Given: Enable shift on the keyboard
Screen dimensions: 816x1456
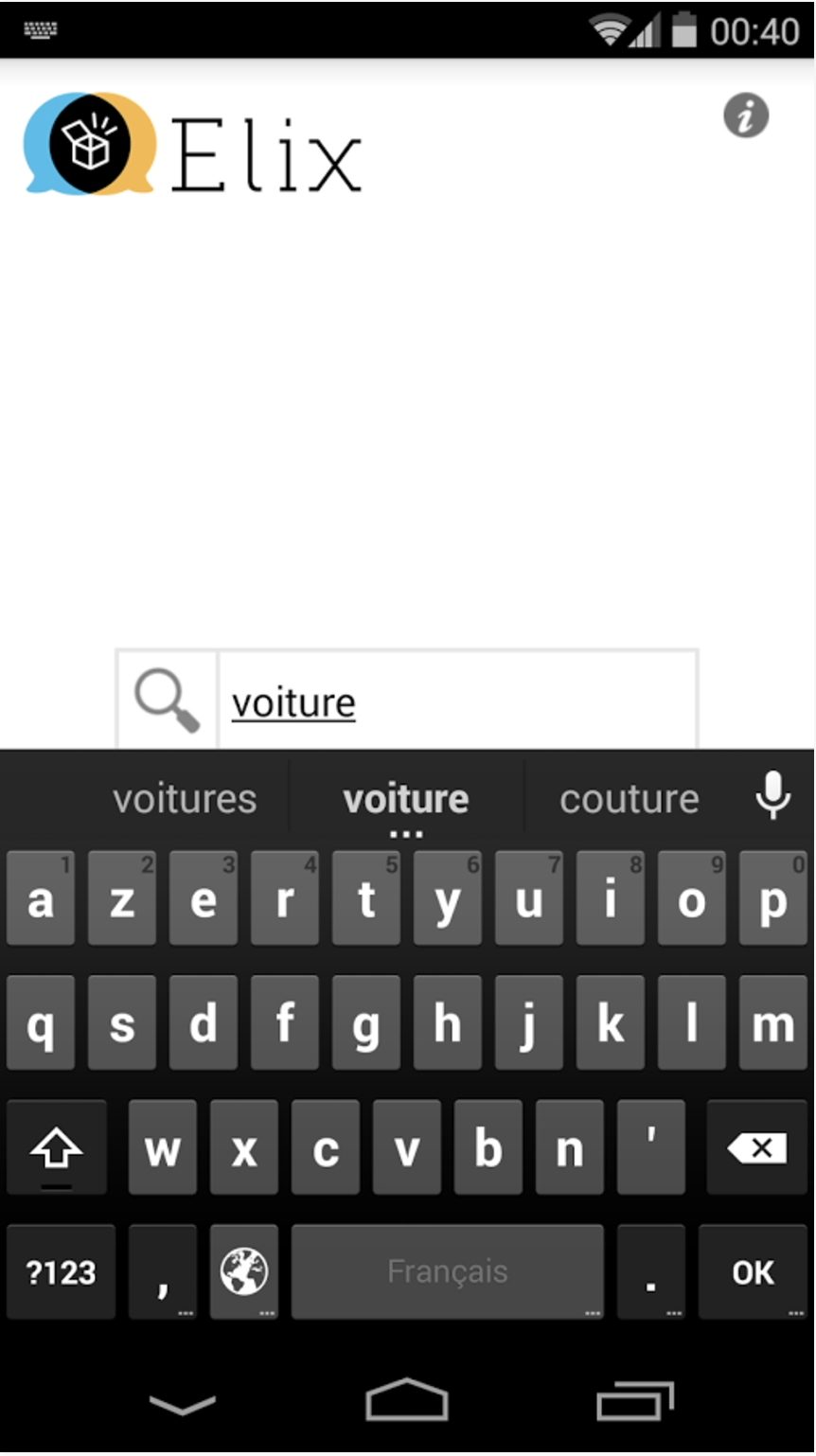Looking at the screenshot, I should pyautogui.click(x=57, y=1148).
